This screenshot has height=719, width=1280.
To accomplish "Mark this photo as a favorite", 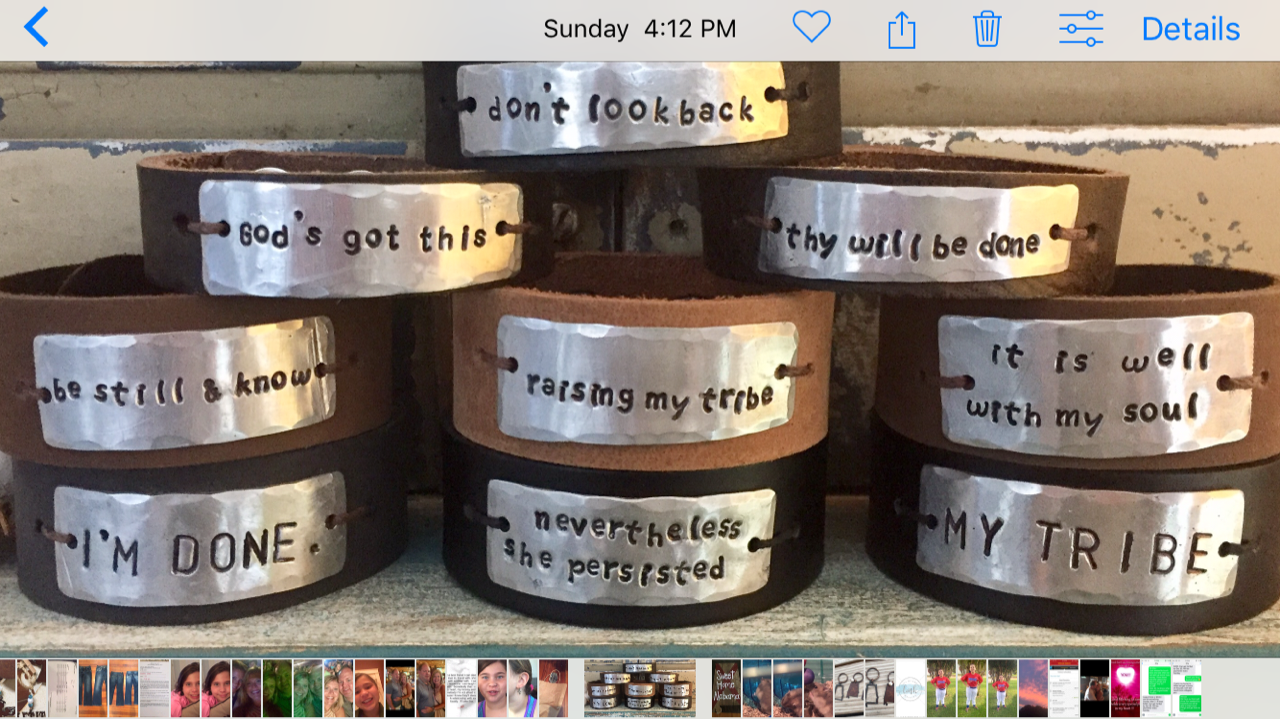I will 811,27.
